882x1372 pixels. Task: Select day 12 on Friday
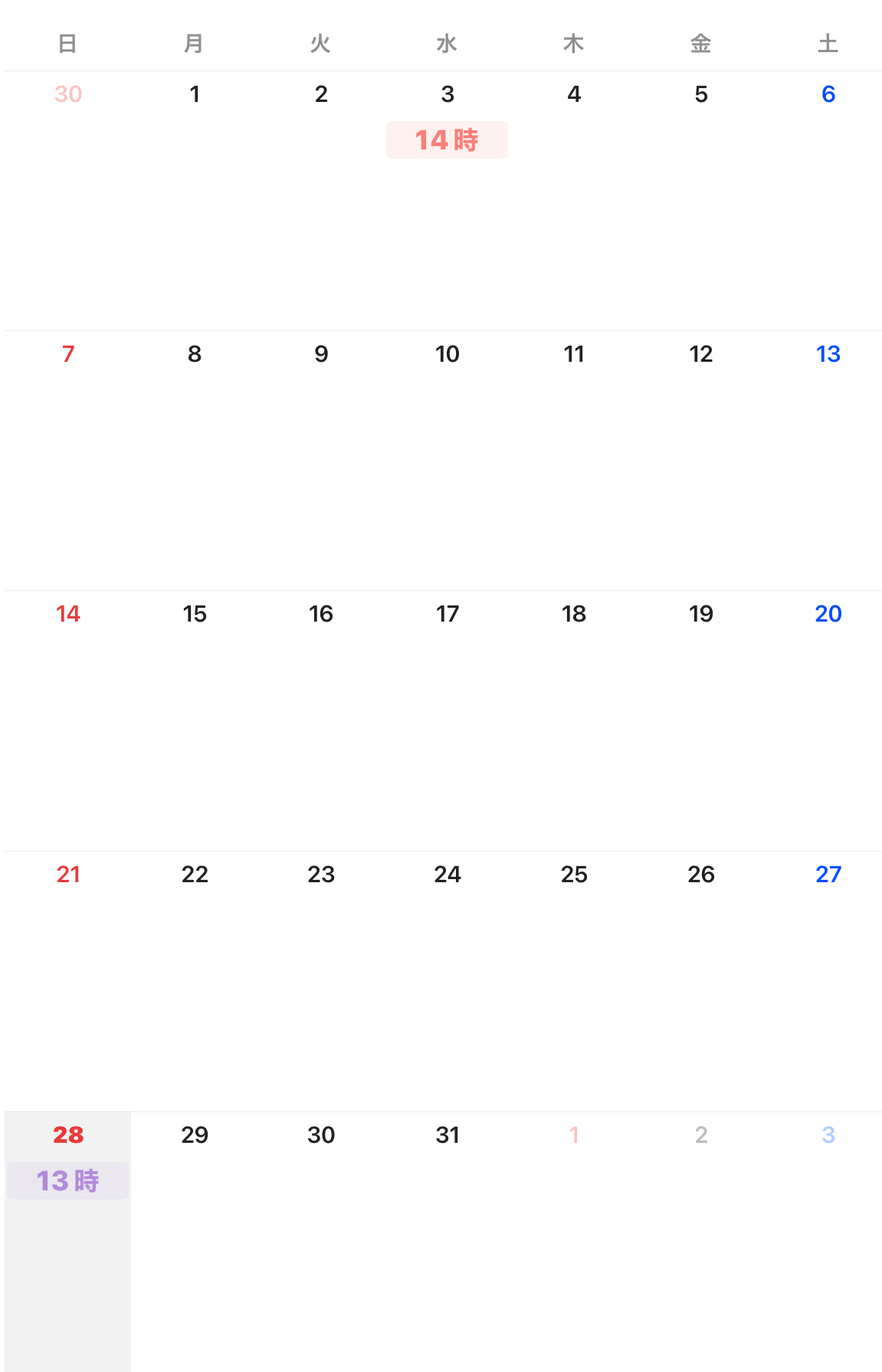(700, 354)
